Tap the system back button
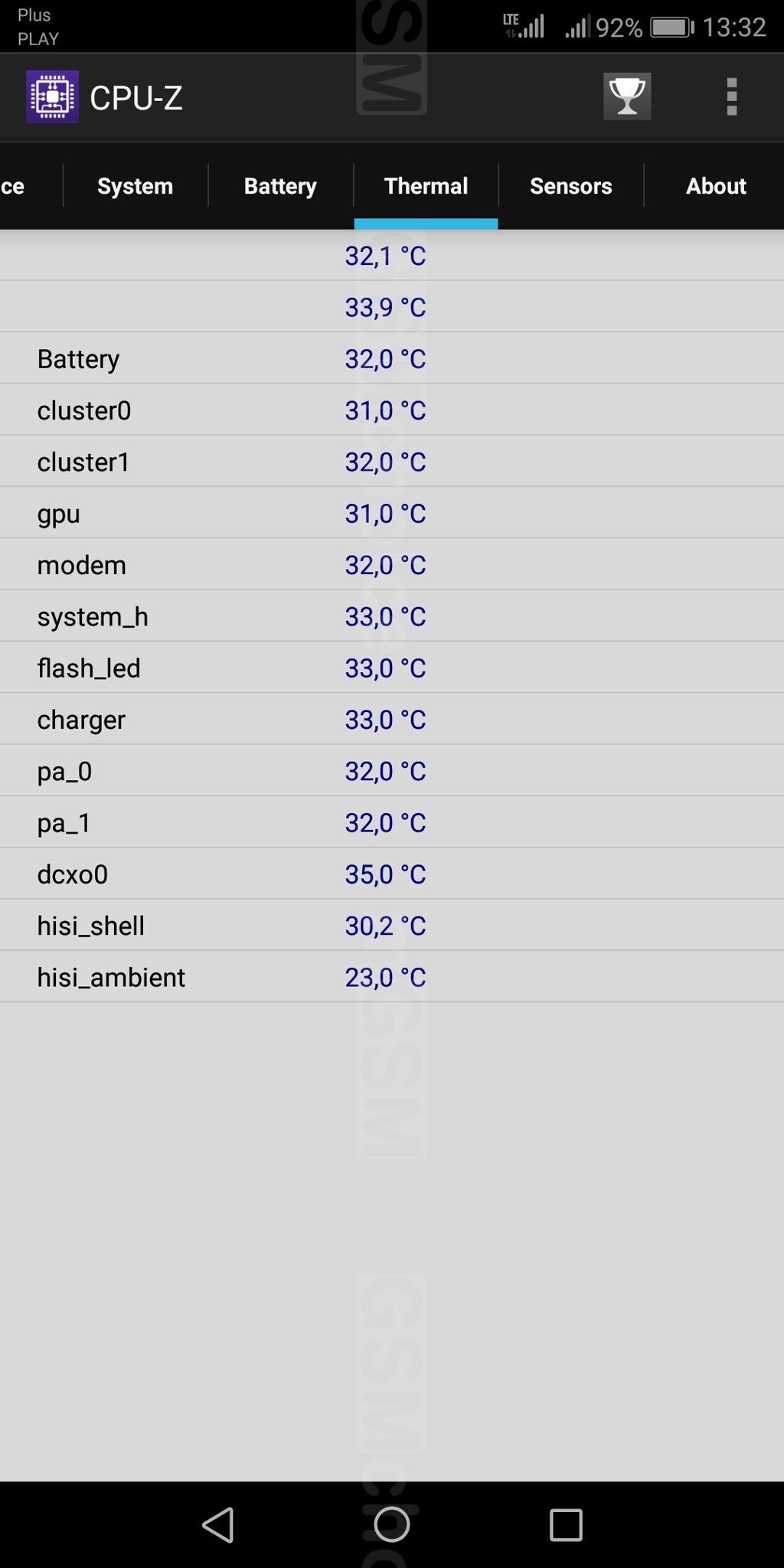The image size is (784, 1568). (218, 1524)
